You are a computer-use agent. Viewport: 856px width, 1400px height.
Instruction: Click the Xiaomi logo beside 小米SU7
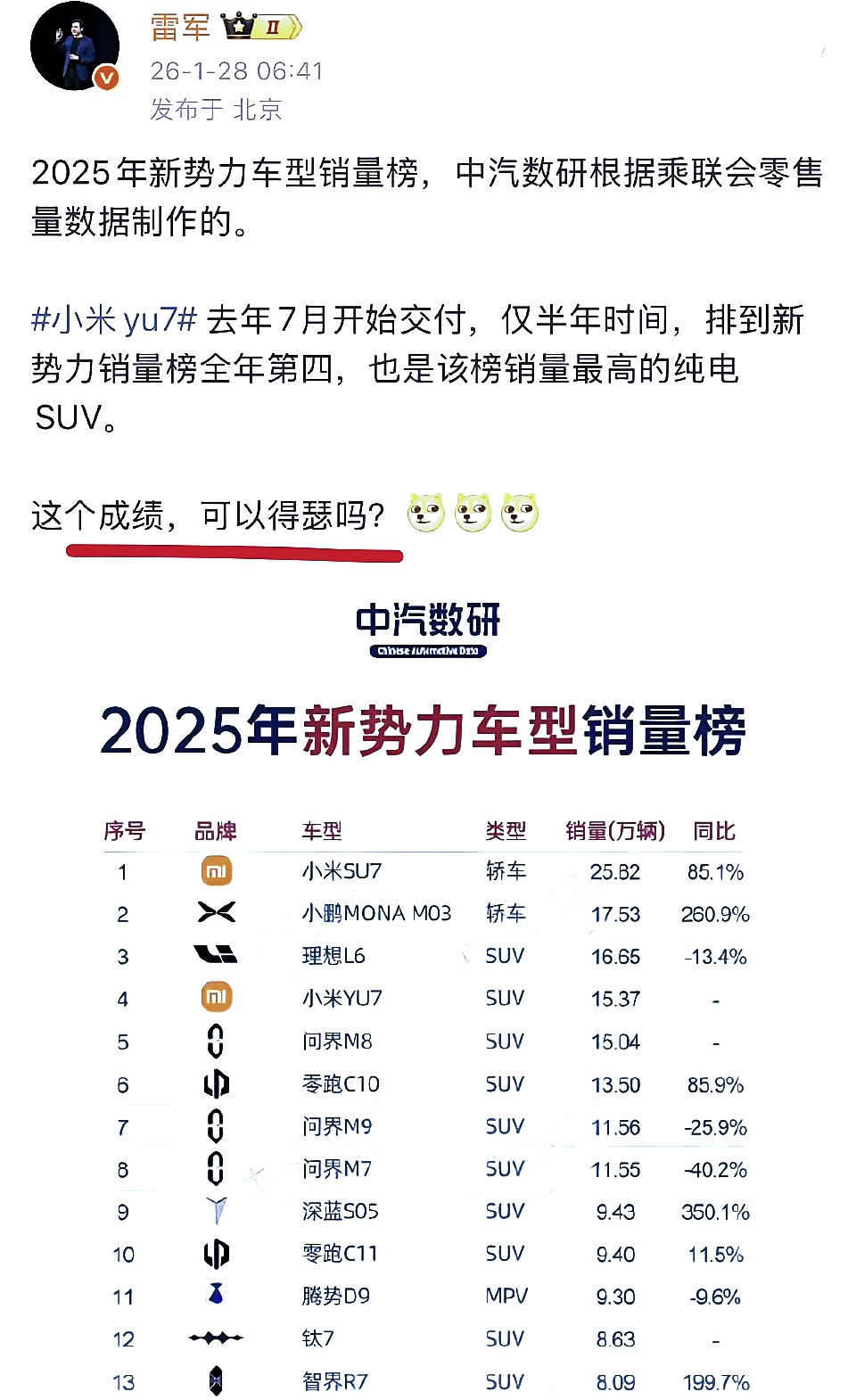coord(218,869)
